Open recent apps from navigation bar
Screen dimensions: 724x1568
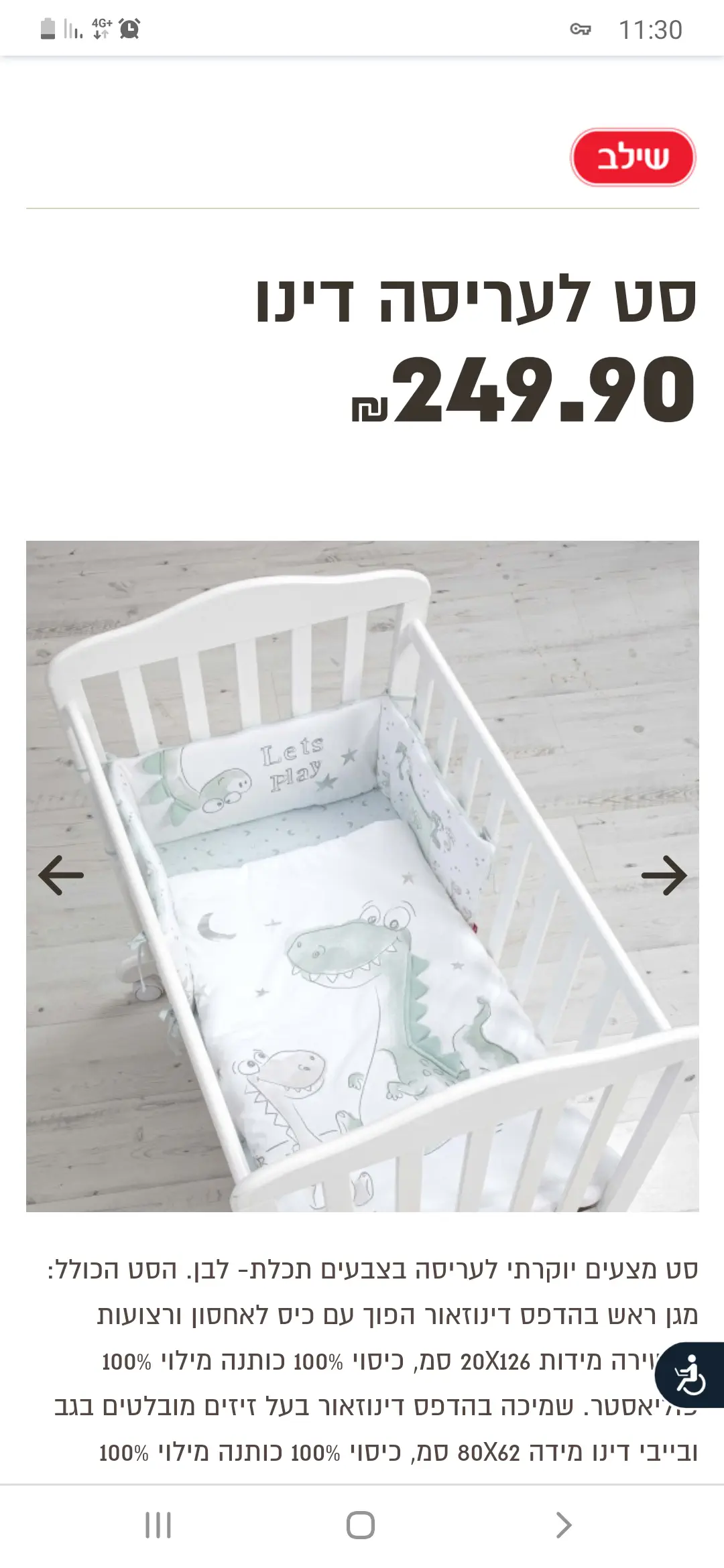(158, 1525)
